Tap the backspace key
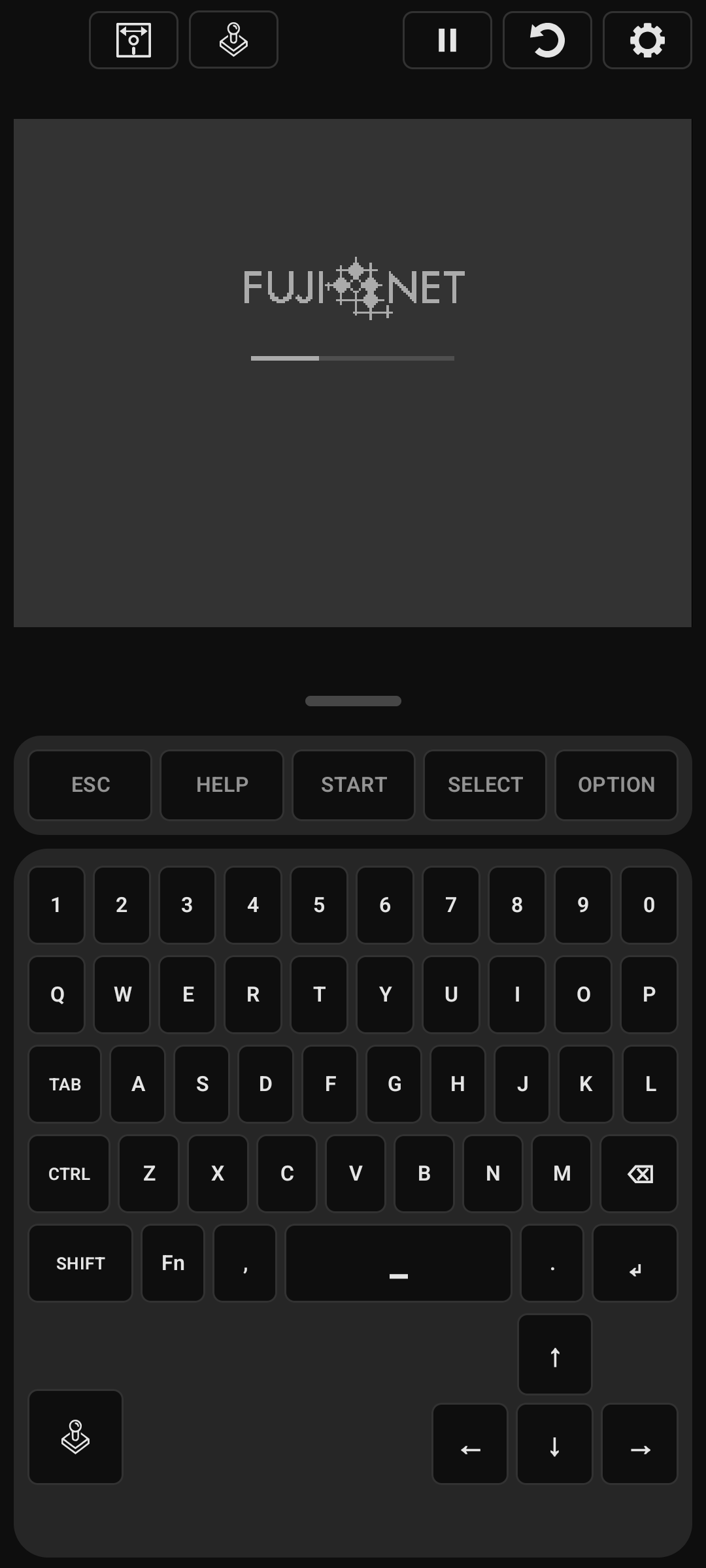 [639, 1173]
